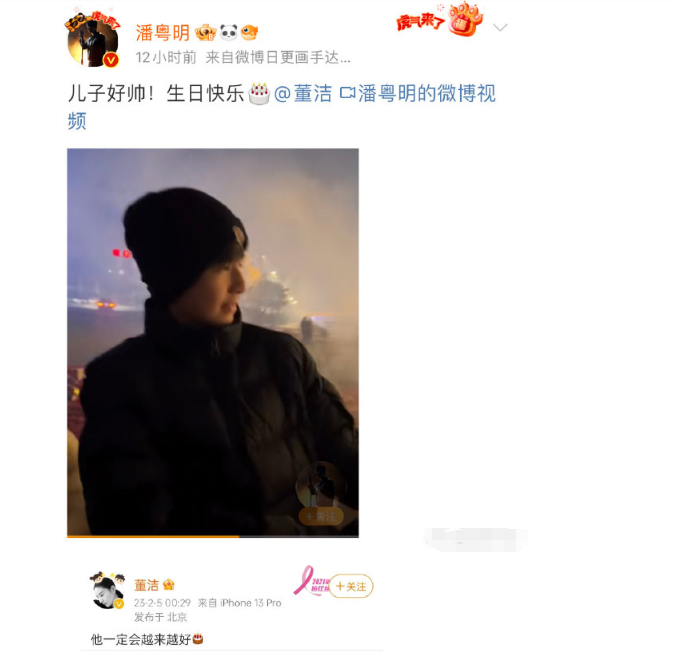Viewport: 675px width, 651px height.
Task: Open 董洁's profile avatar
Action: click(x=107, y=591)
